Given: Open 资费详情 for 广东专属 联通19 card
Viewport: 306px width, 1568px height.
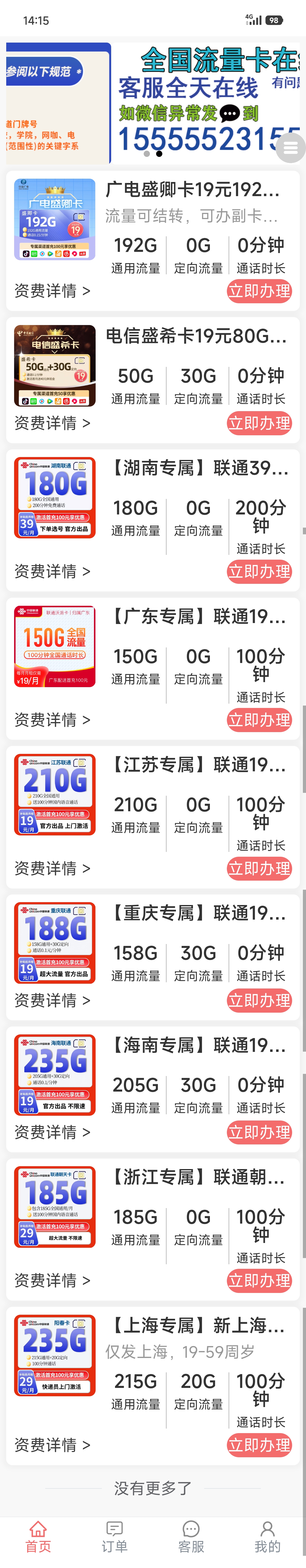Looking at the screenshot, I should [52, 720].
